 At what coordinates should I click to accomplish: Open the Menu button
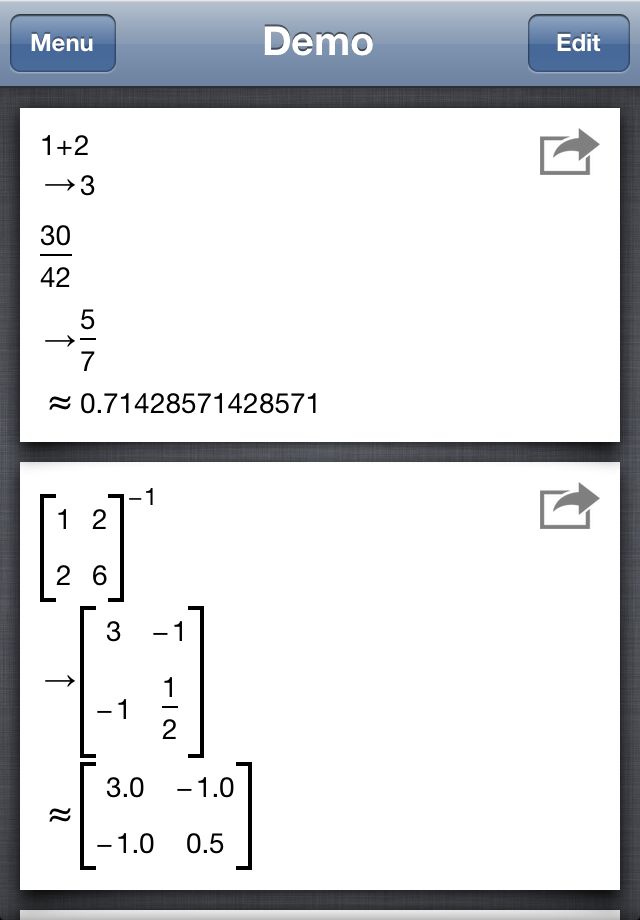coord(62,44)
